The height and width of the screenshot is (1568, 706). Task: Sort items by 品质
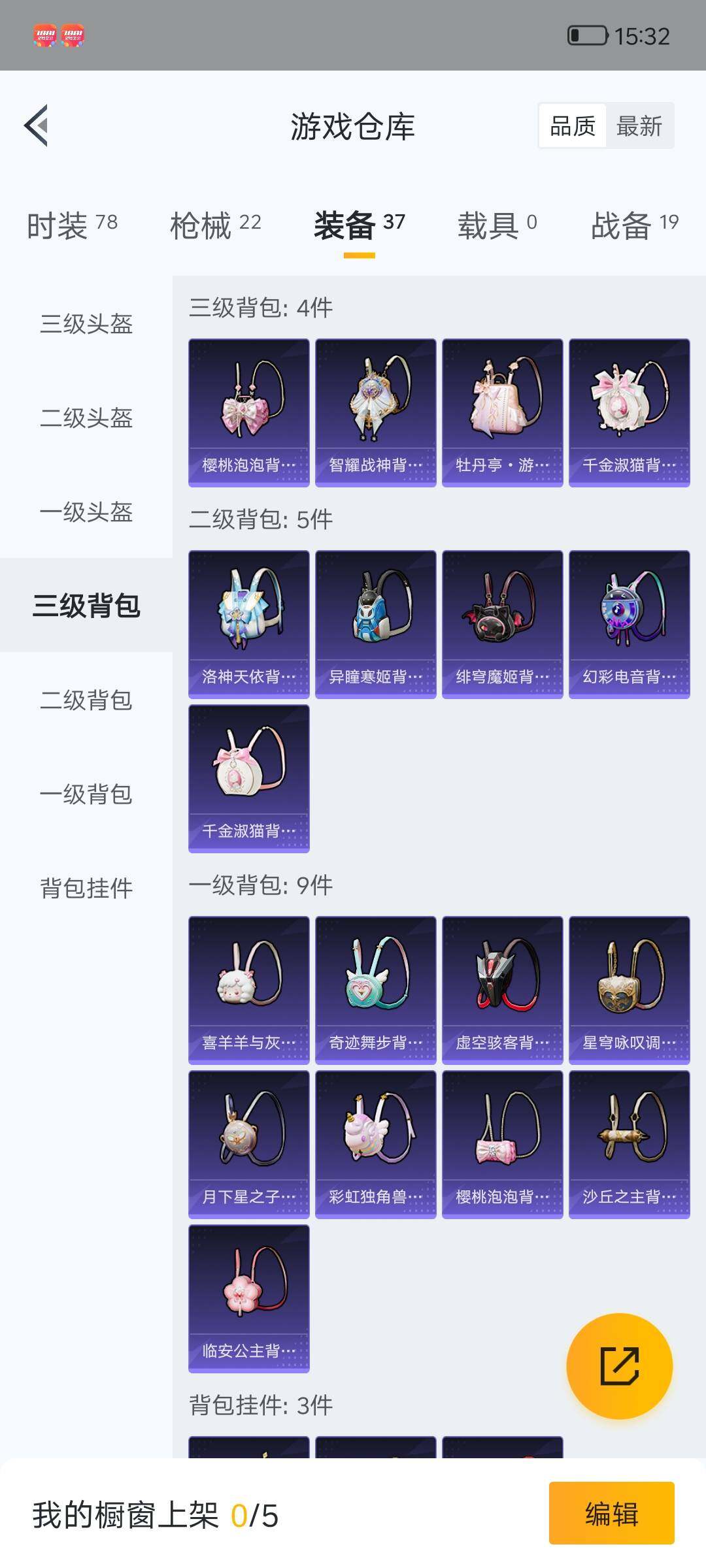click(573, 126)
